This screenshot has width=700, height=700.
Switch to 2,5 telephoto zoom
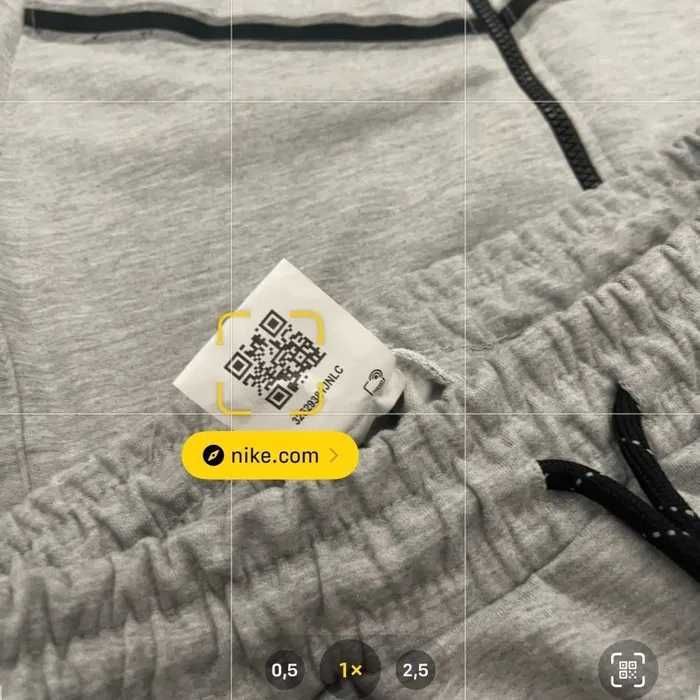[x=416, y=669]
